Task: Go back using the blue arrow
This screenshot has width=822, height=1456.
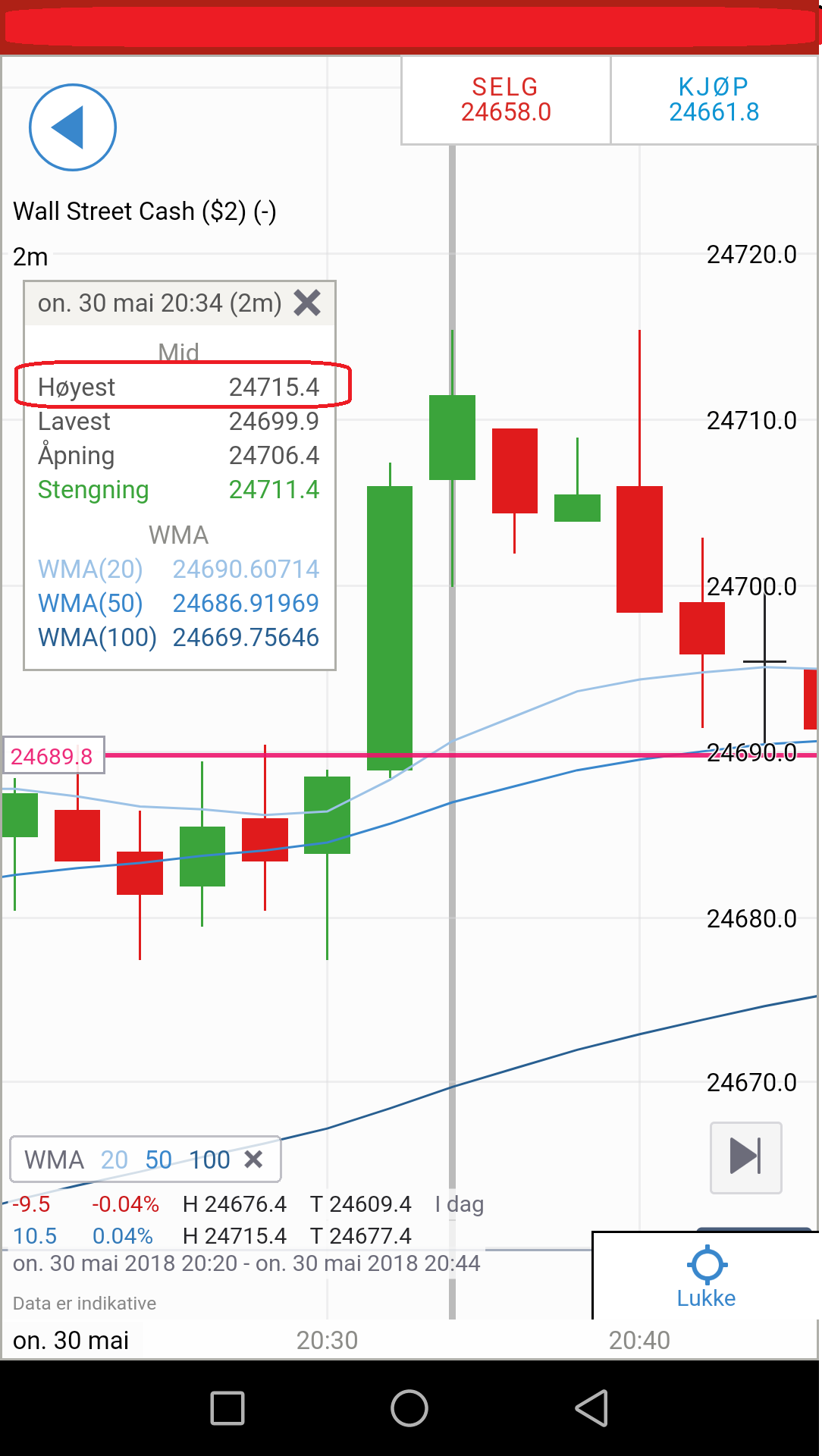Action: 73,127
